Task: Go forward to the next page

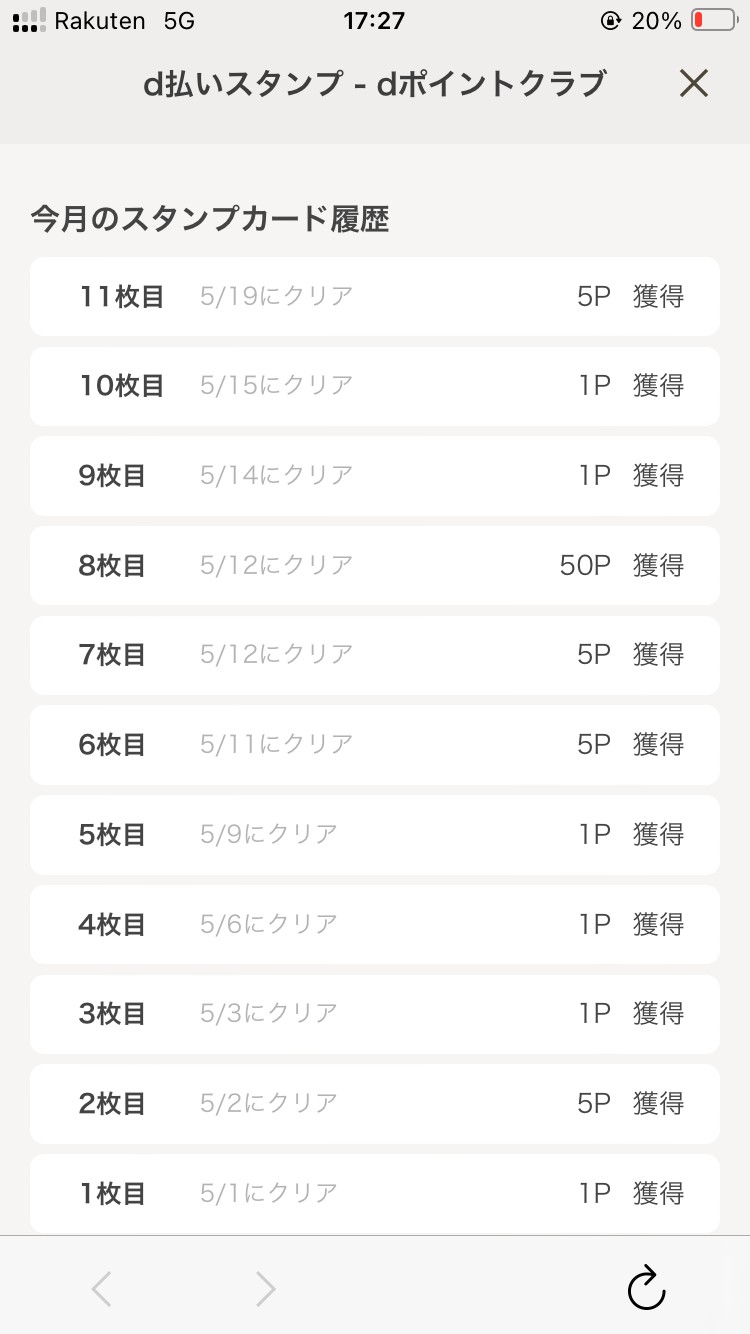Action: click(265, 1289)
